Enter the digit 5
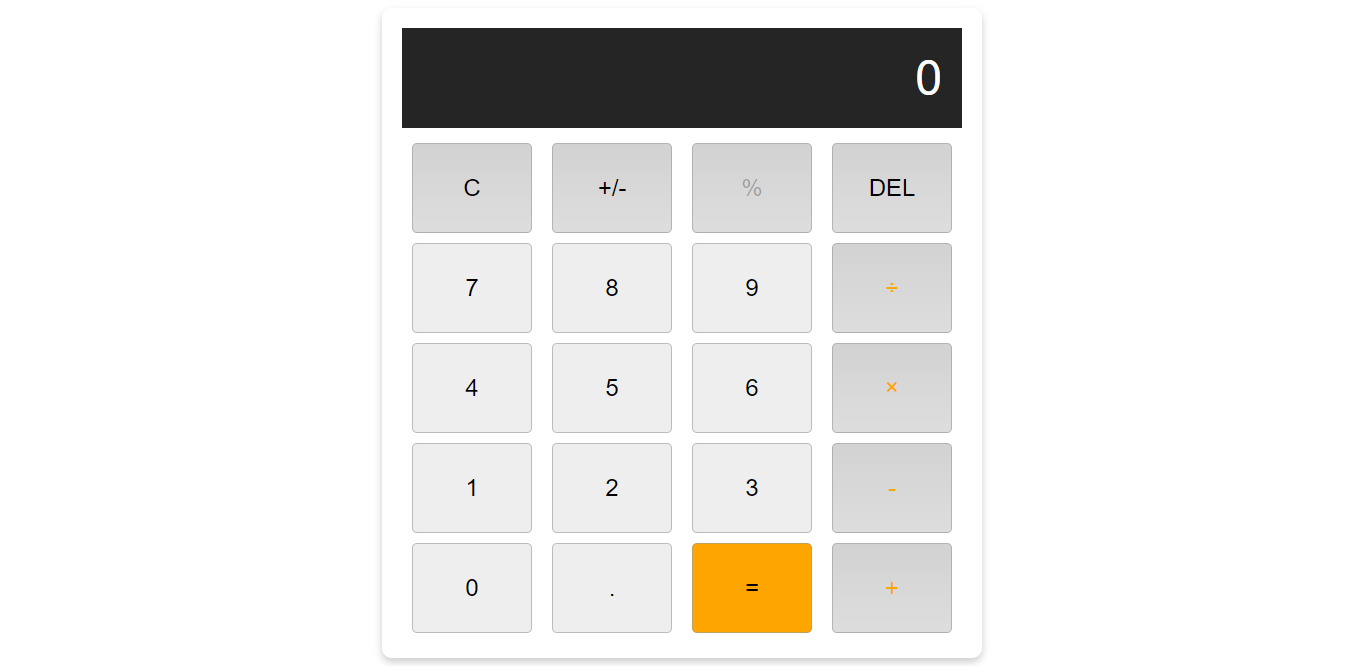1364x666 pixels. coord(612,388)
